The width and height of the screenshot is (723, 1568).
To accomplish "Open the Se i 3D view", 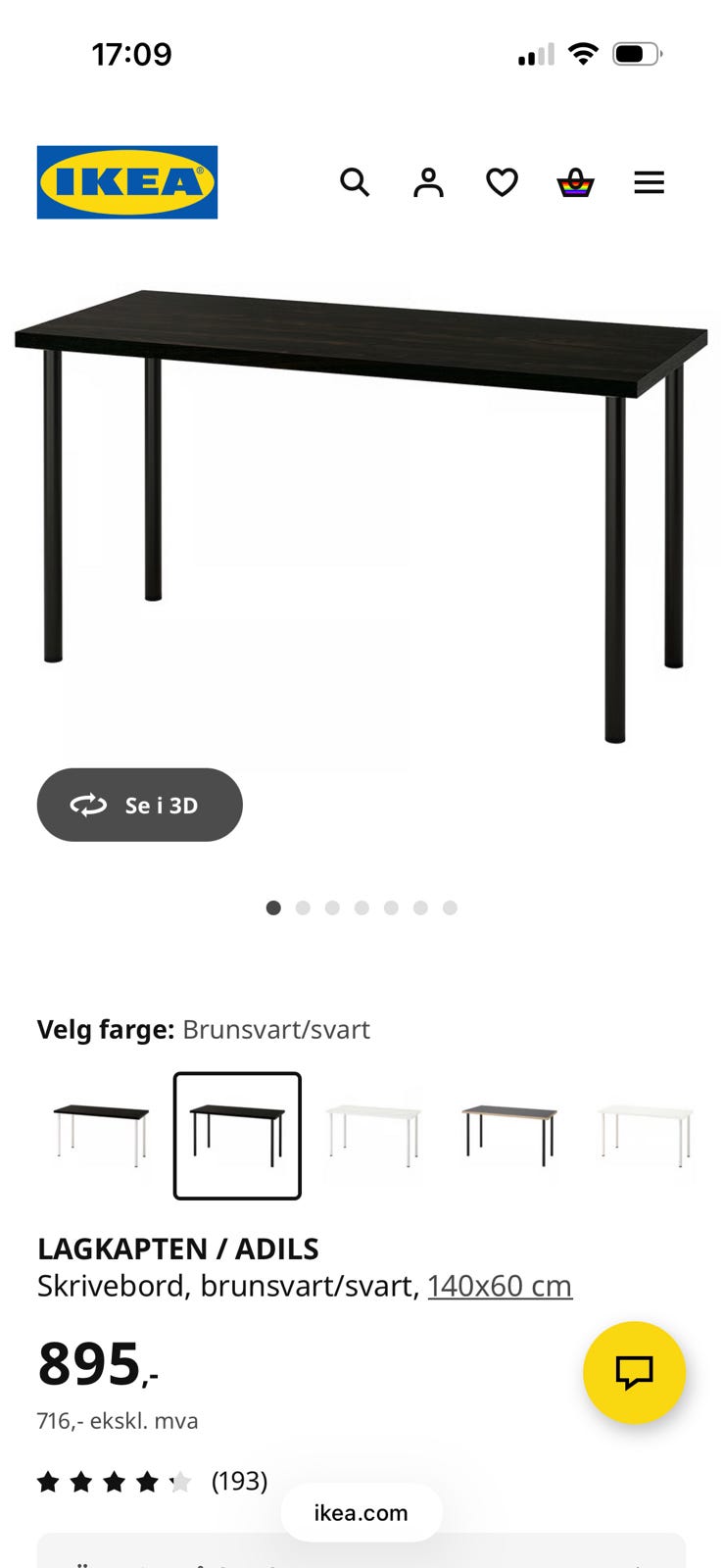I will [139, 805].
